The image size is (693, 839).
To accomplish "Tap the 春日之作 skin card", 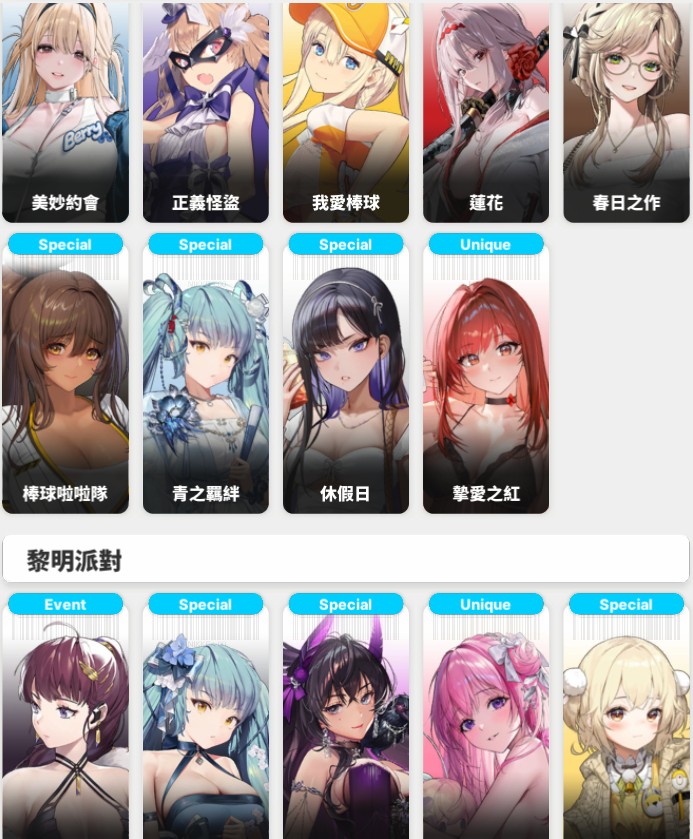I will point(626,110).
